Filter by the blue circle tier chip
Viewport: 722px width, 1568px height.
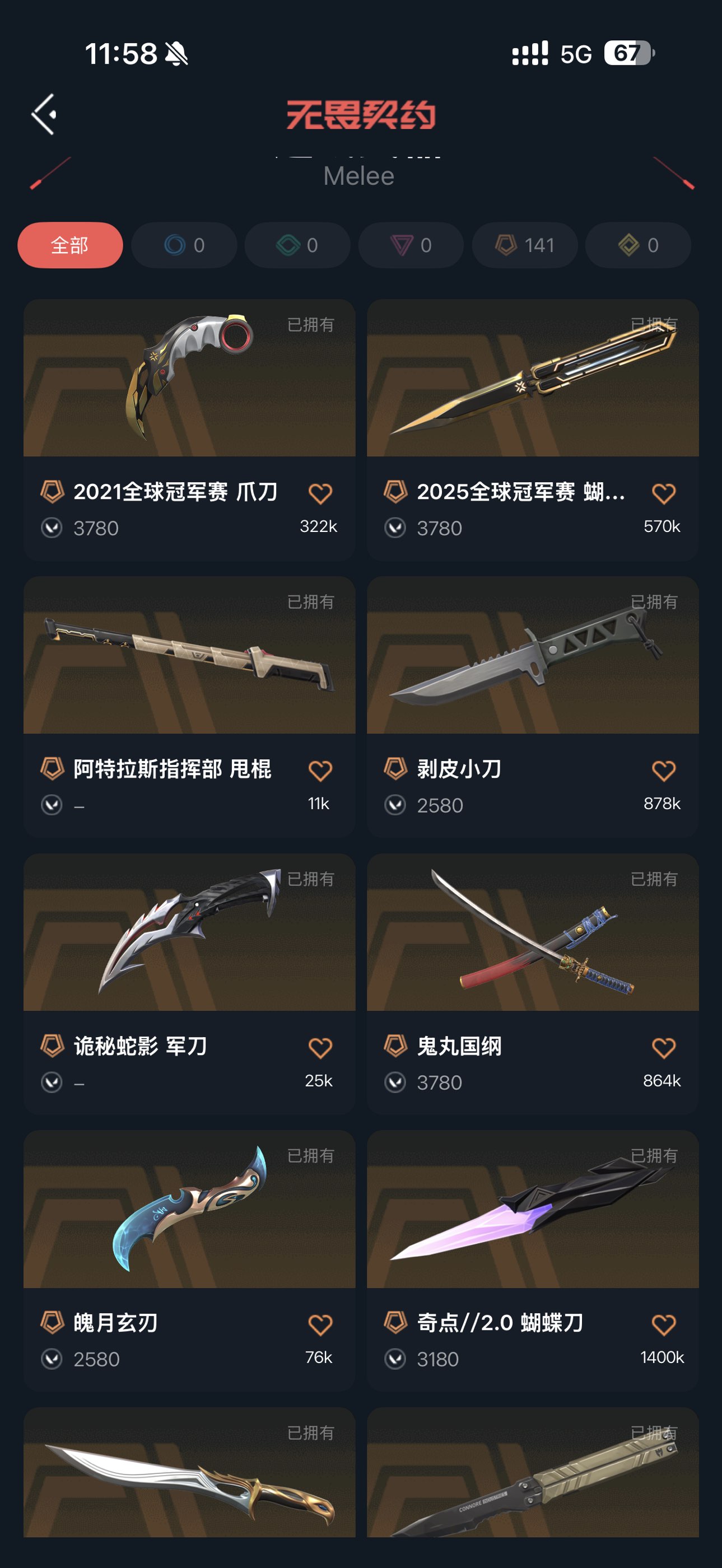coord(184,245)
